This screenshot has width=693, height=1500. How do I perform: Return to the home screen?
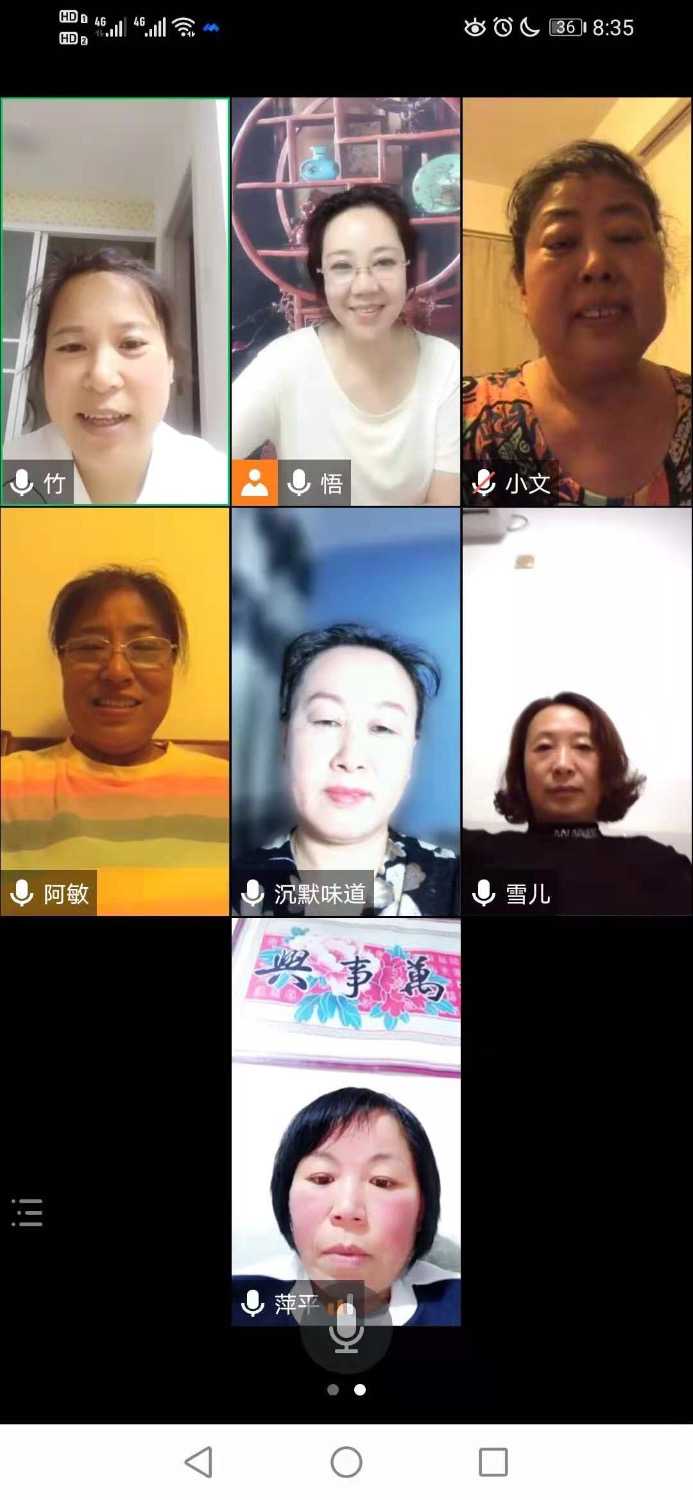coord(346,1462)
